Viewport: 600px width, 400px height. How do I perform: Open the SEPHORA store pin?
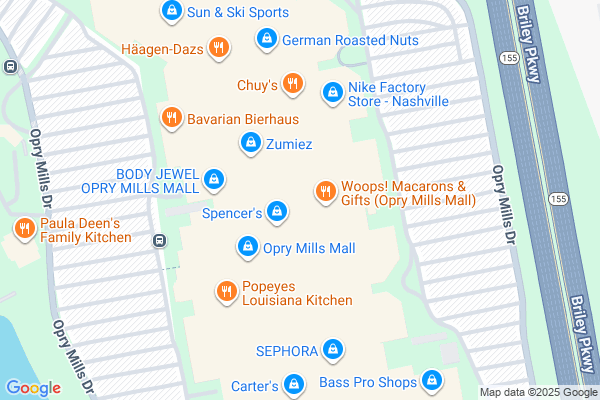pyautogui.click(x=333, y=350)
